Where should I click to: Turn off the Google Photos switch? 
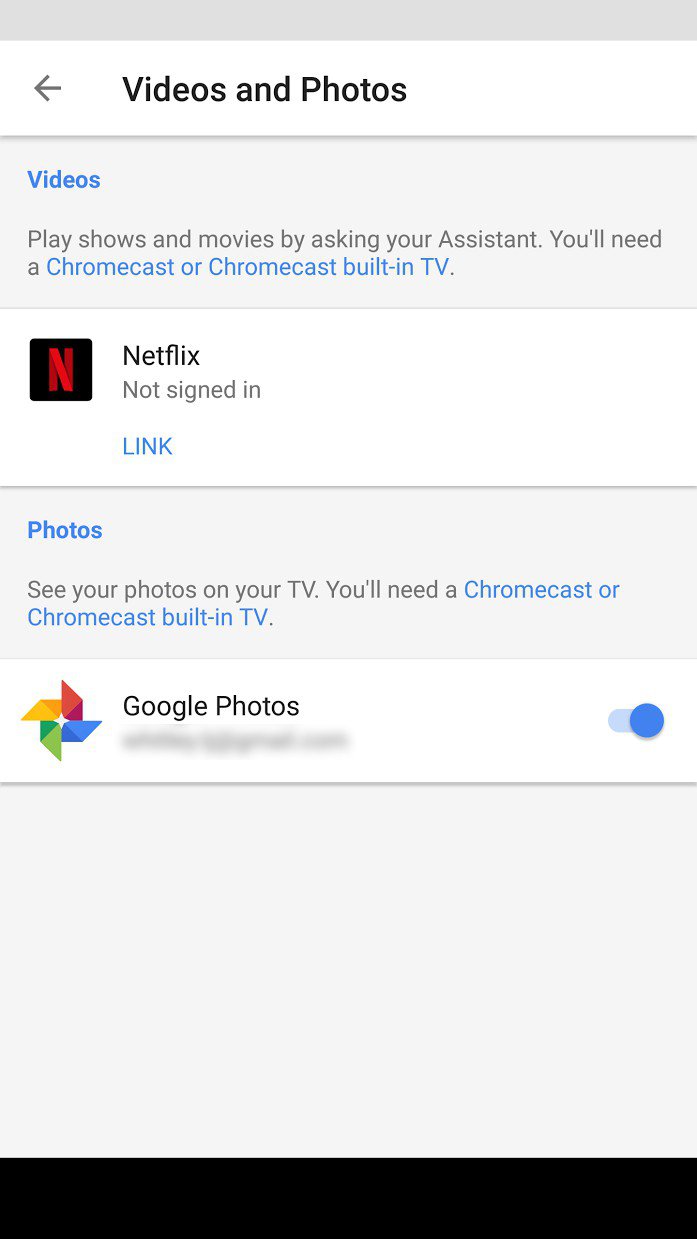637,721
